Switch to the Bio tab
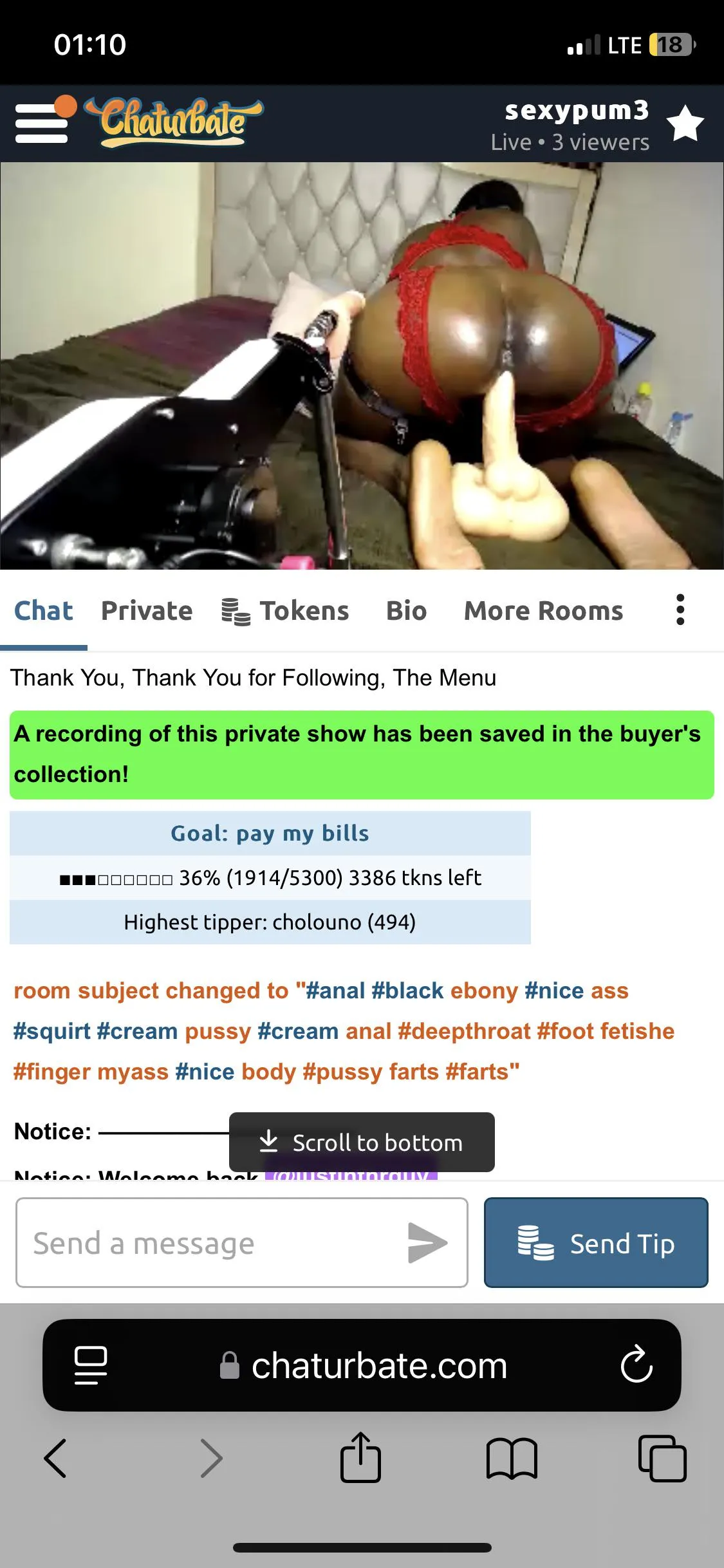The image size is (724, 1568). [406, 611]
